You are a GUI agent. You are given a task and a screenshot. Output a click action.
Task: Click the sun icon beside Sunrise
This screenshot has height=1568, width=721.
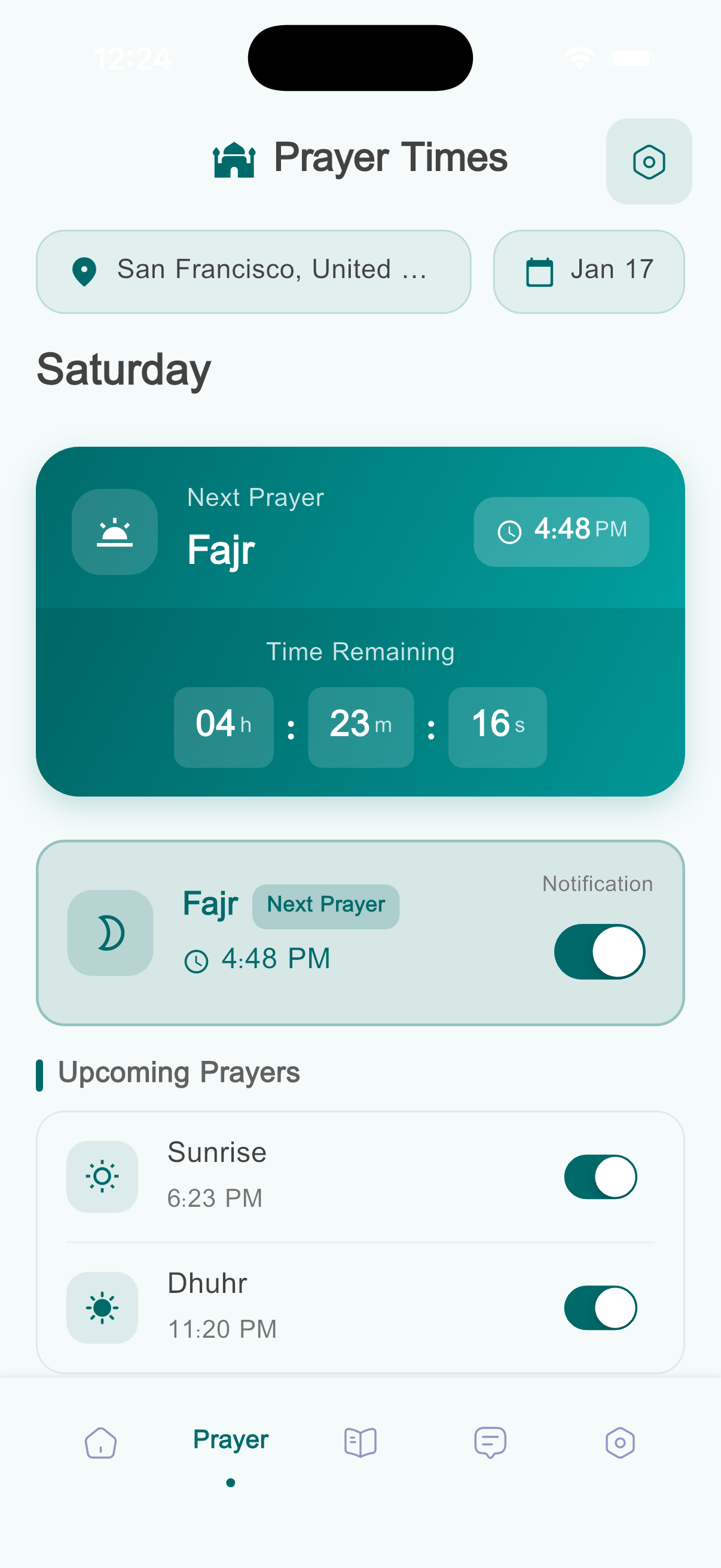point(102,1176)
